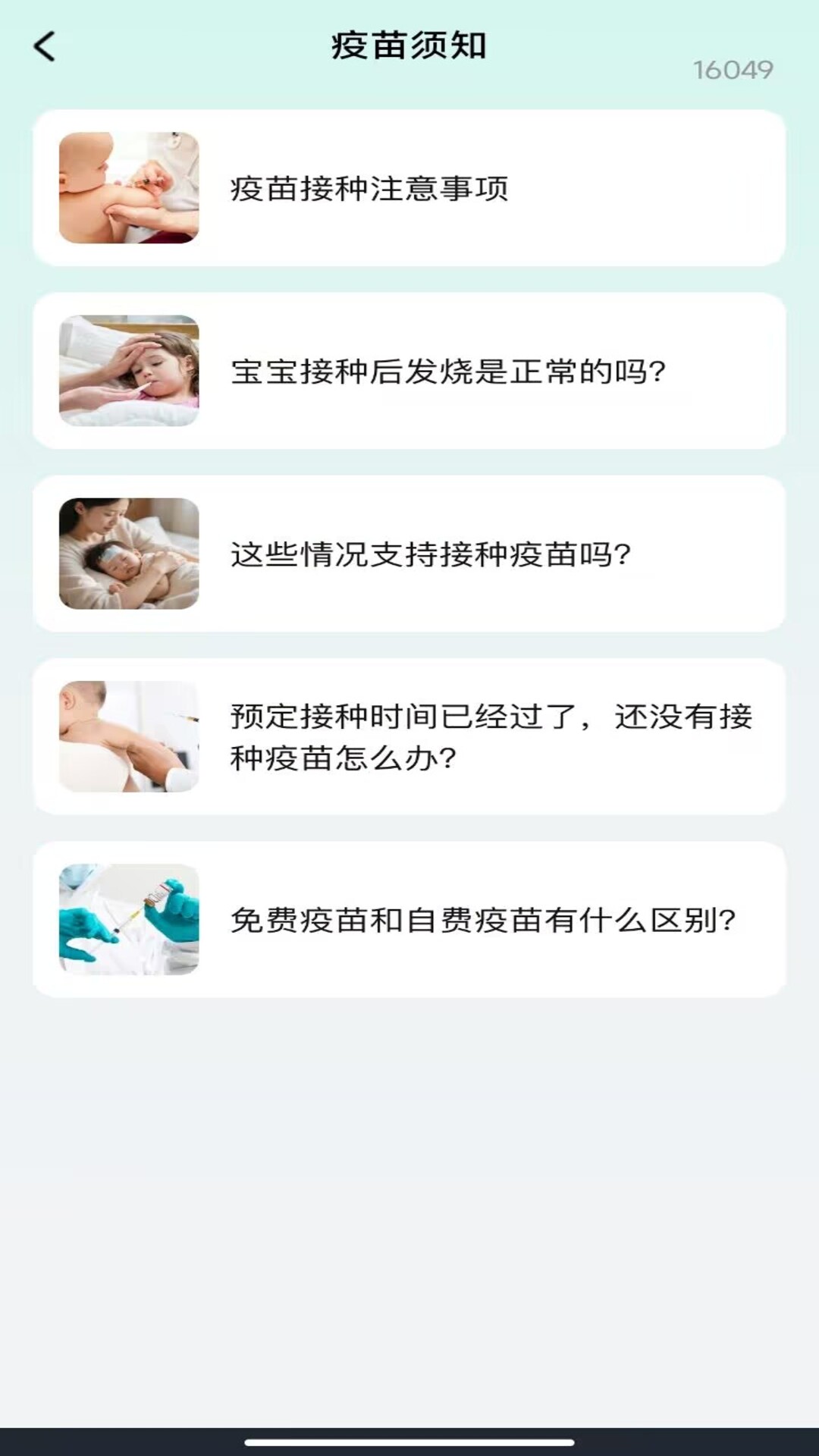Open 疫苗接种注意事项 article

point(408,188)
